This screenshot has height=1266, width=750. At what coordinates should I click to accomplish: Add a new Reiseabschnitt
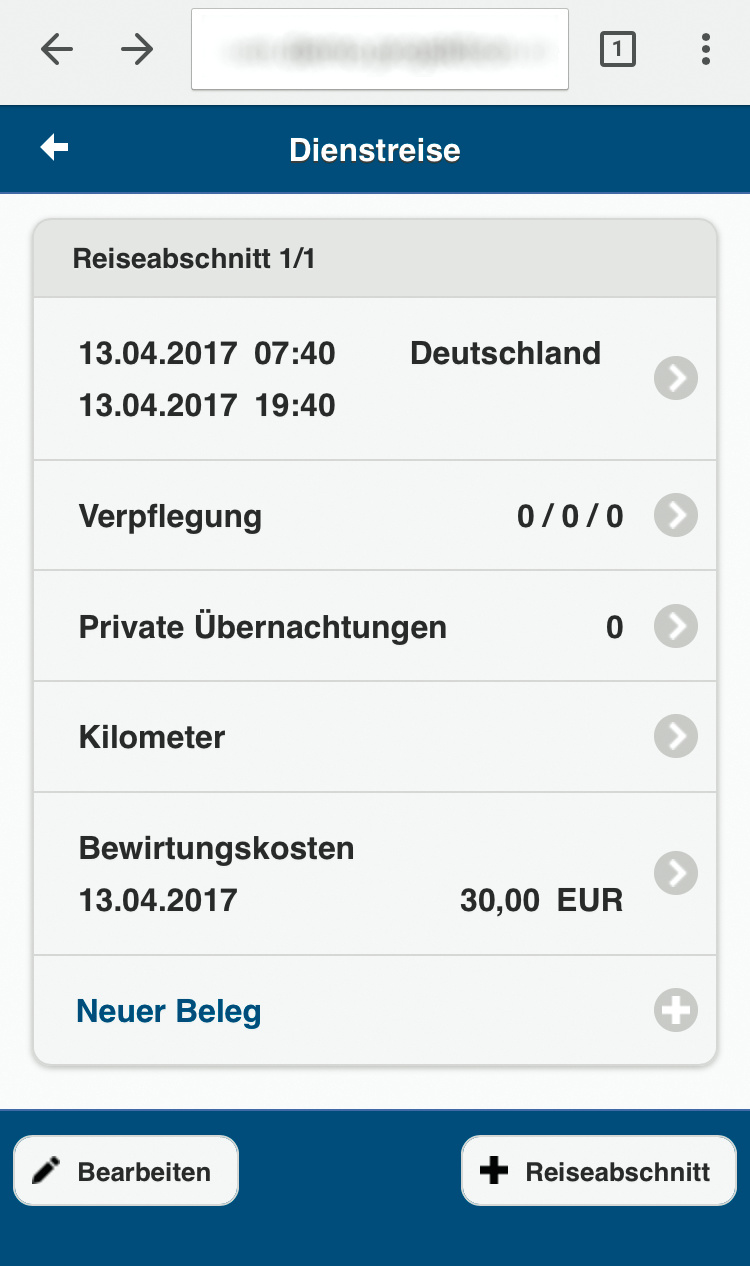[598, 1171]
